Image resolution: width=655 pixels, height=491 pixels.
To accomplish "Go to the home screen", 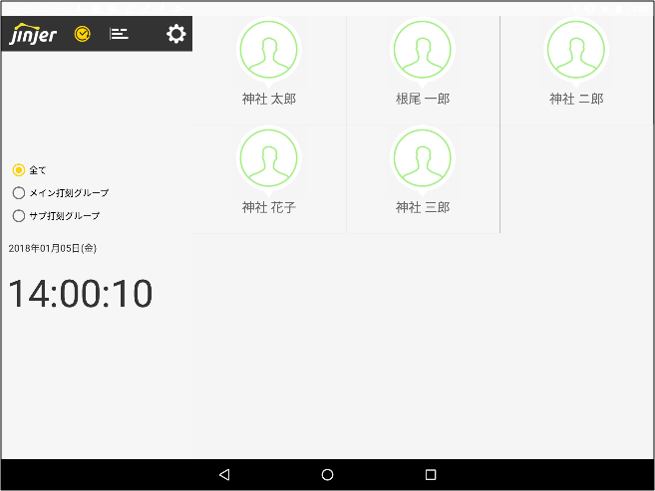I will [x=327, y=474].
